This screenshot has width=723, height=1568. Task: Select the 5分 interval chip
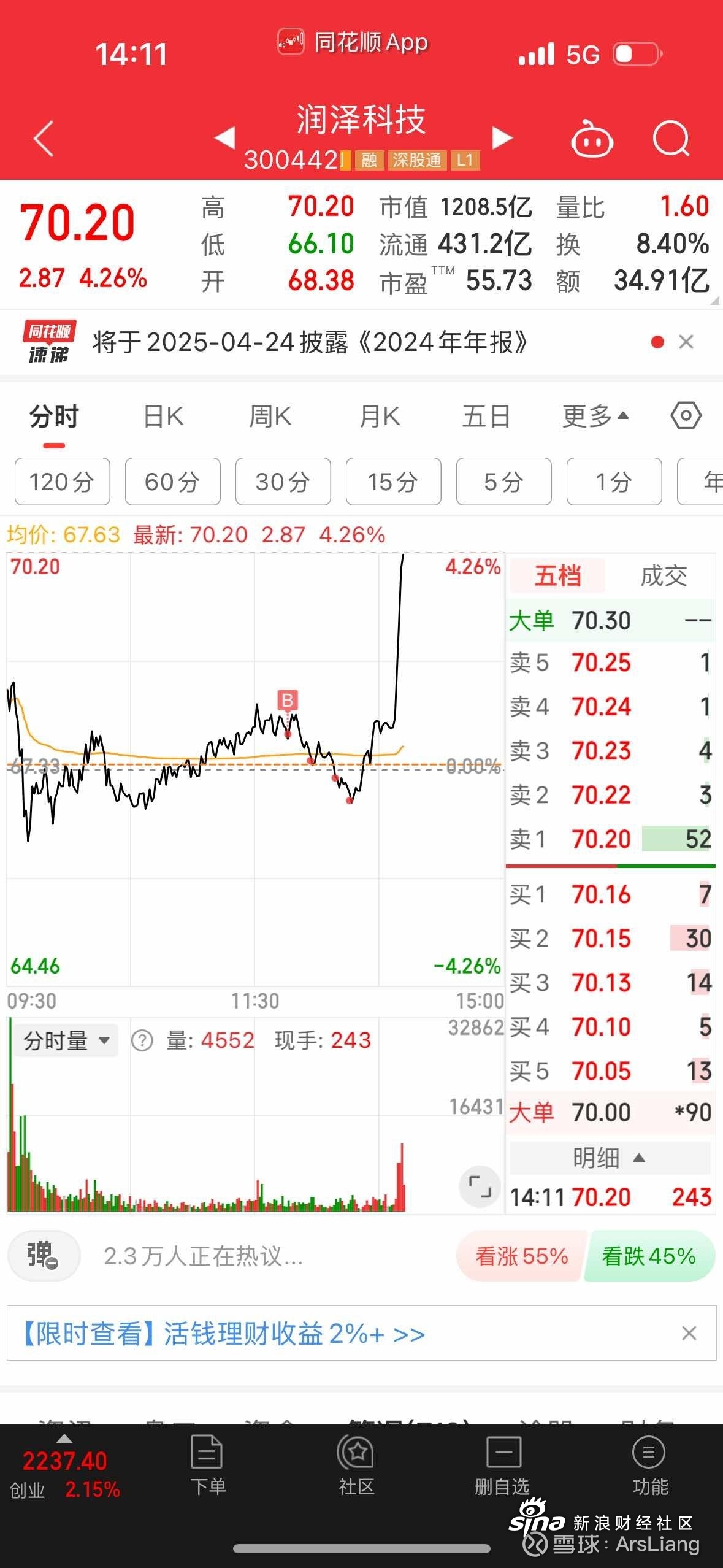503,482
